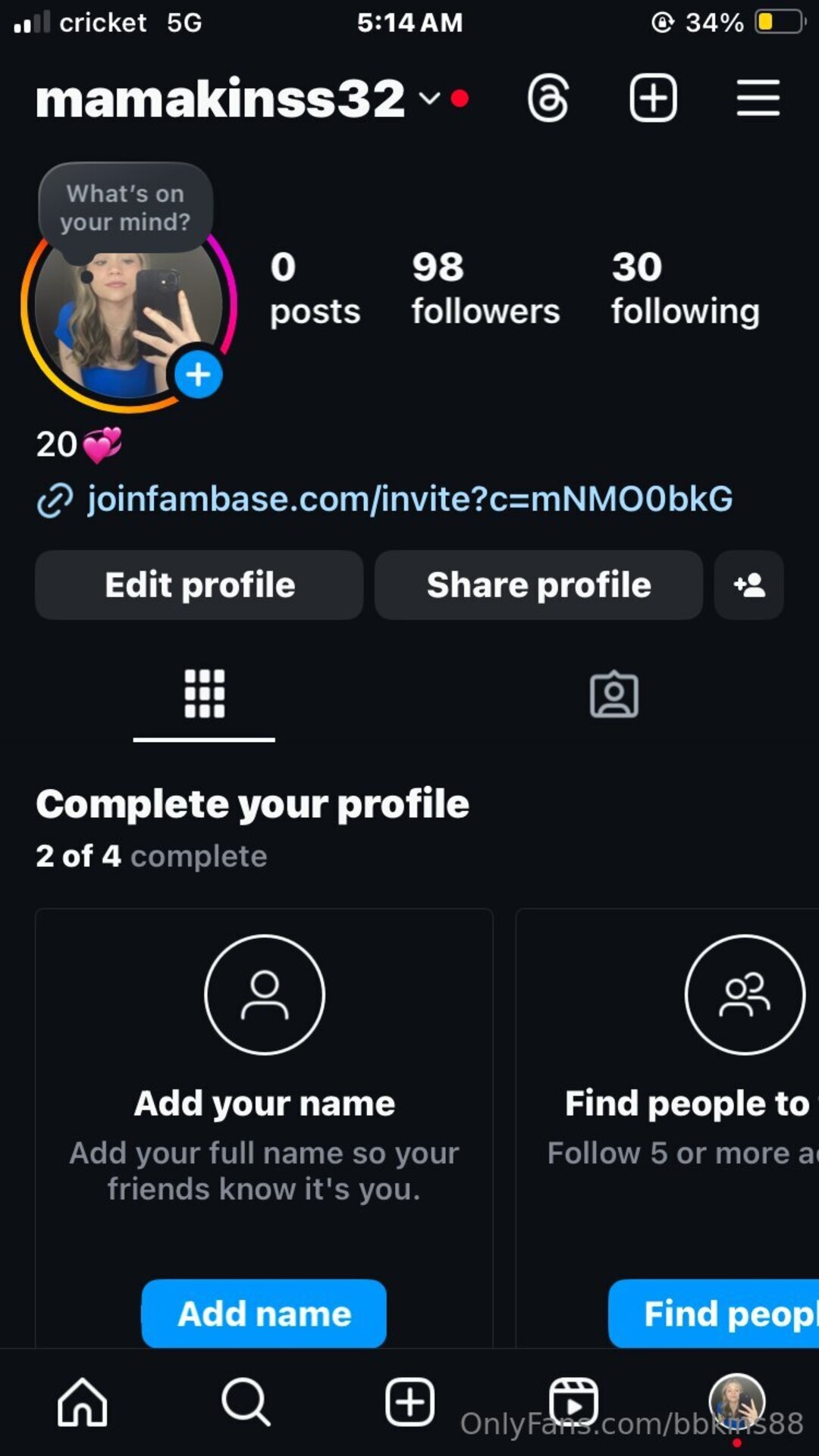The image size is (819, 1456).
Task: Add a note in What's on your mind
Action: [x=125, y=208]
